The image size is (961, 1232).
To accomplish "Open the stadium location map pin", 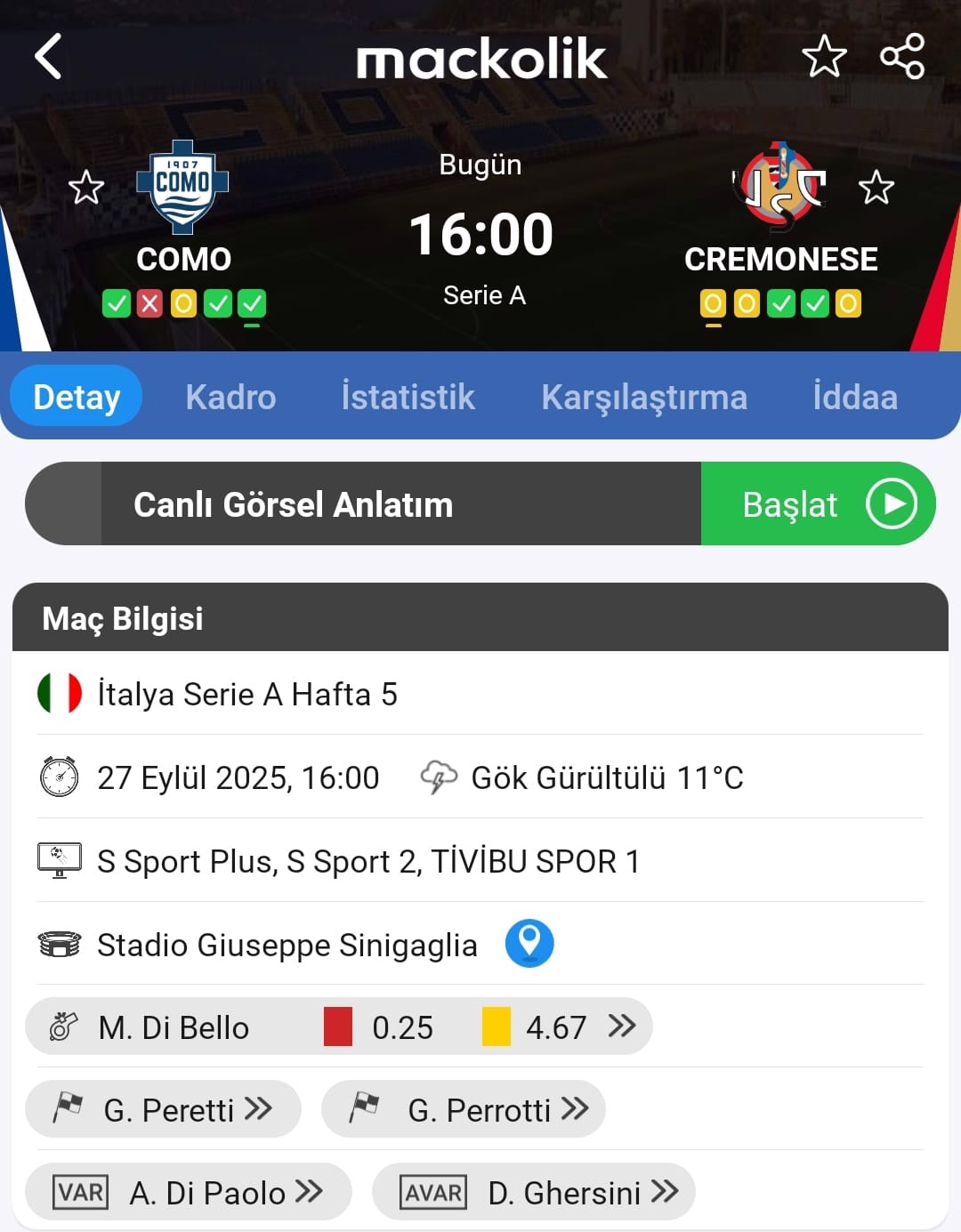I will tap(529, 943).
